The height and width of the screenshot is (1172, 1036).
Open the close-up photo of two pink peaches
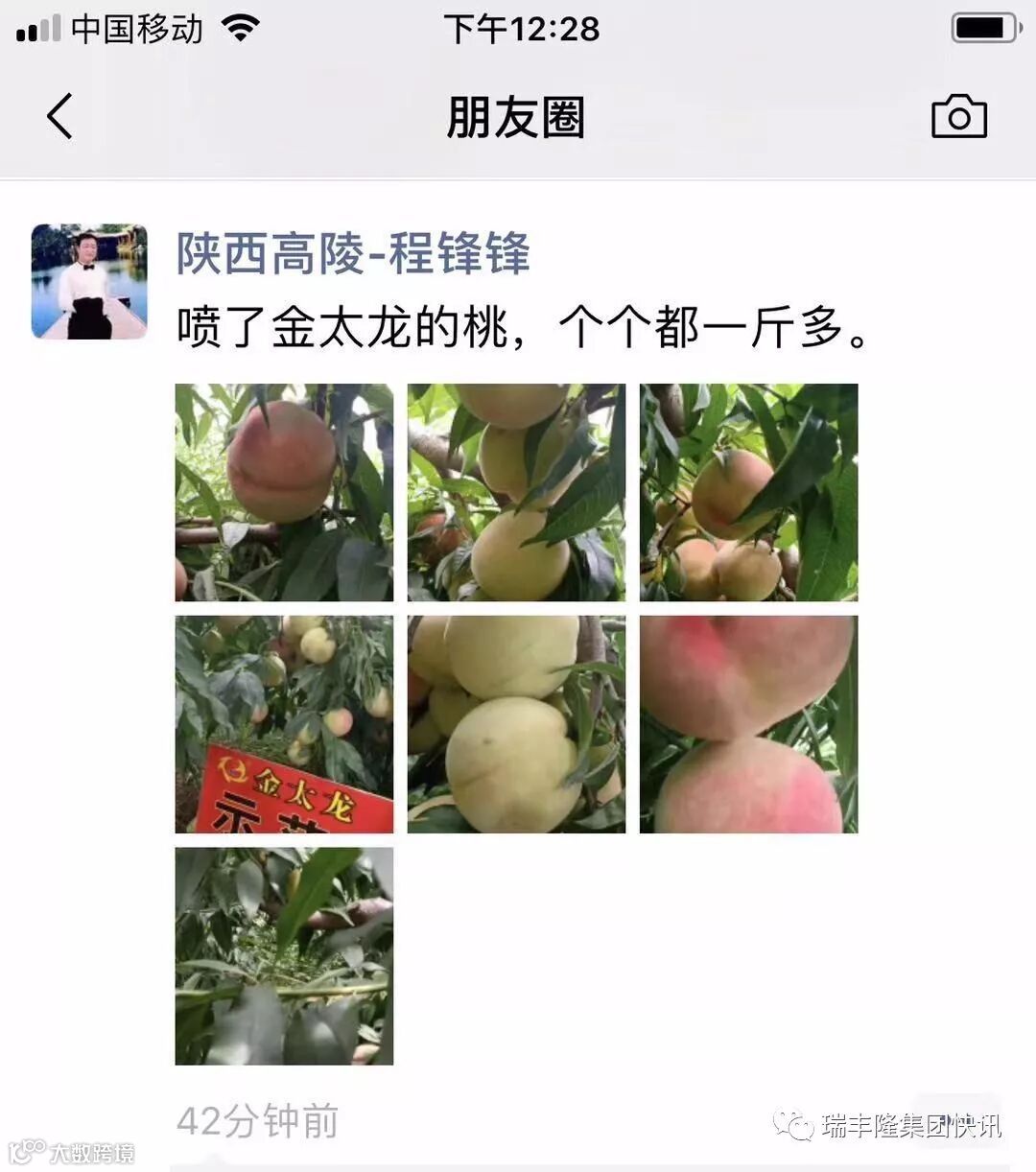click(748, 724)
